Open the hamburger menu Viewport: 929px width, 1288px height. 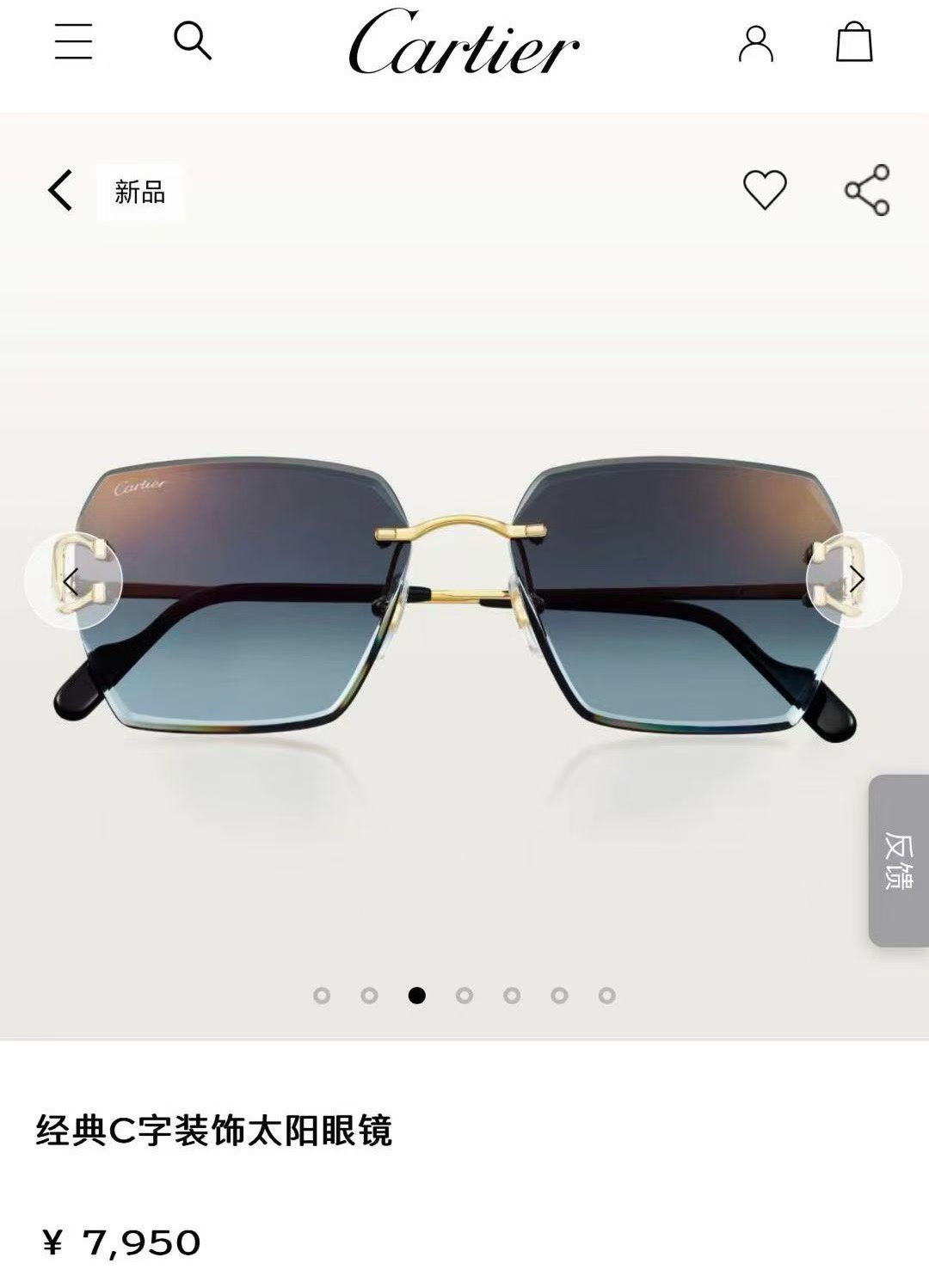(x=73, y=41)
